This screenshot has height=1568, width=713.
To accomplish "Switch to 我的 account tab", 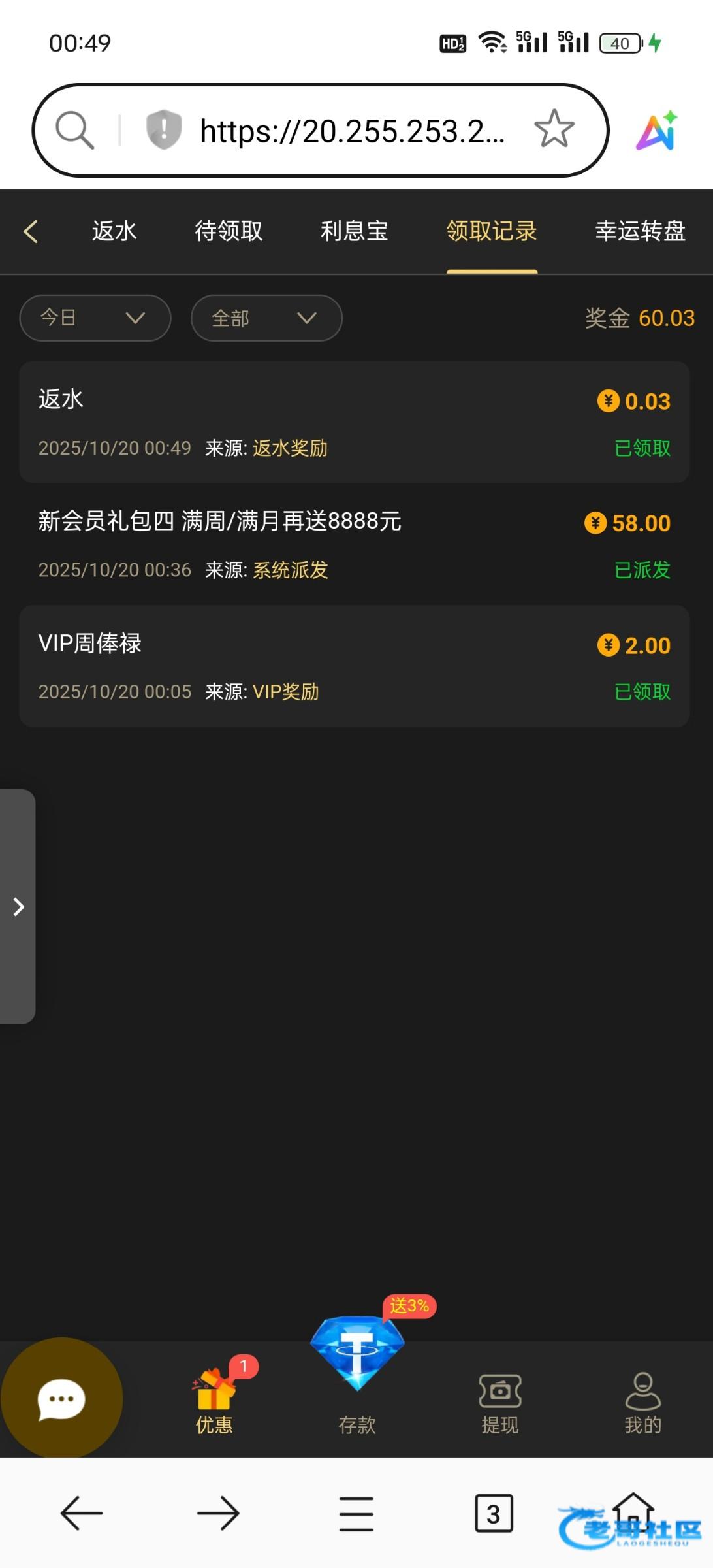I will click(x=643, y=1403).
